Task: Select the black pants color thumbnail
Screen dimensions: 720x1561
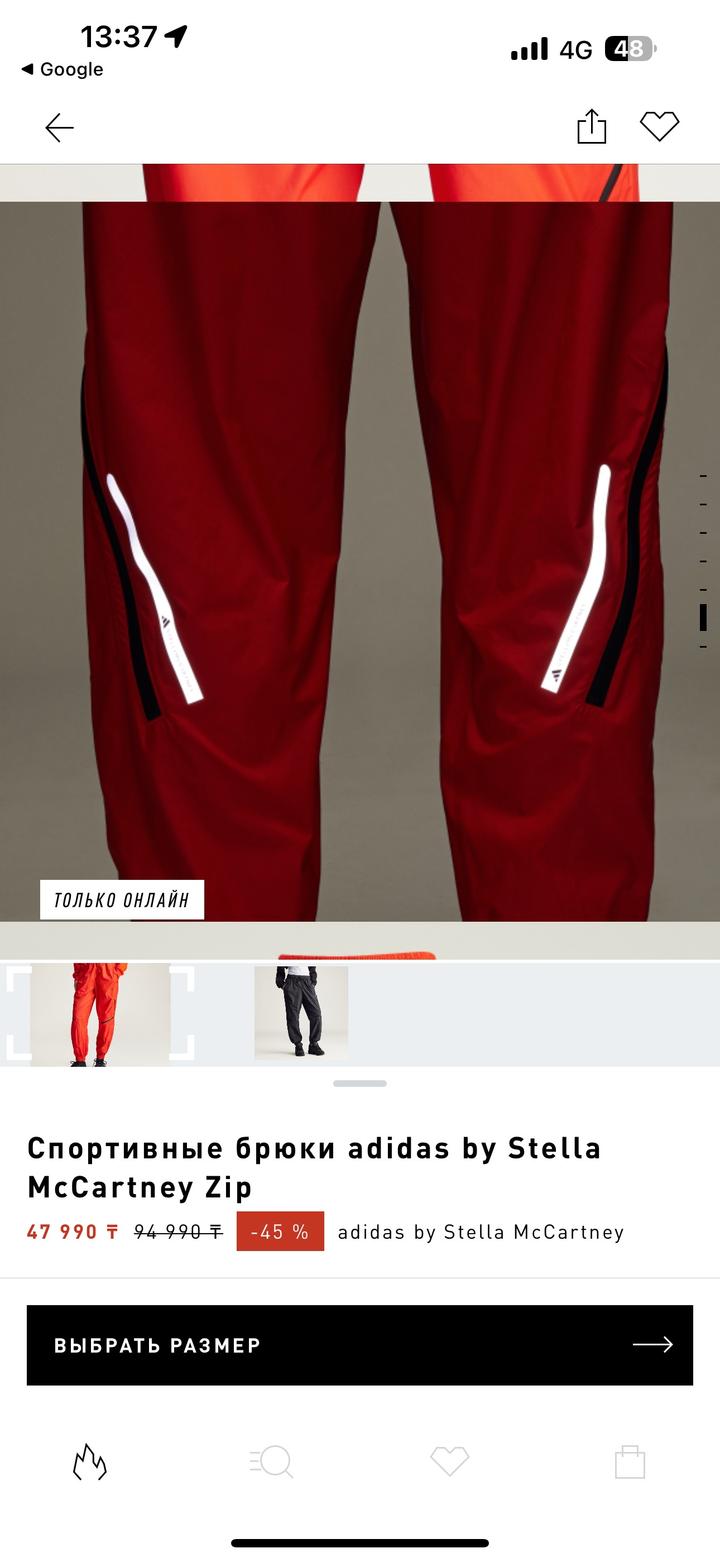Action: [x=301, y=1011]
